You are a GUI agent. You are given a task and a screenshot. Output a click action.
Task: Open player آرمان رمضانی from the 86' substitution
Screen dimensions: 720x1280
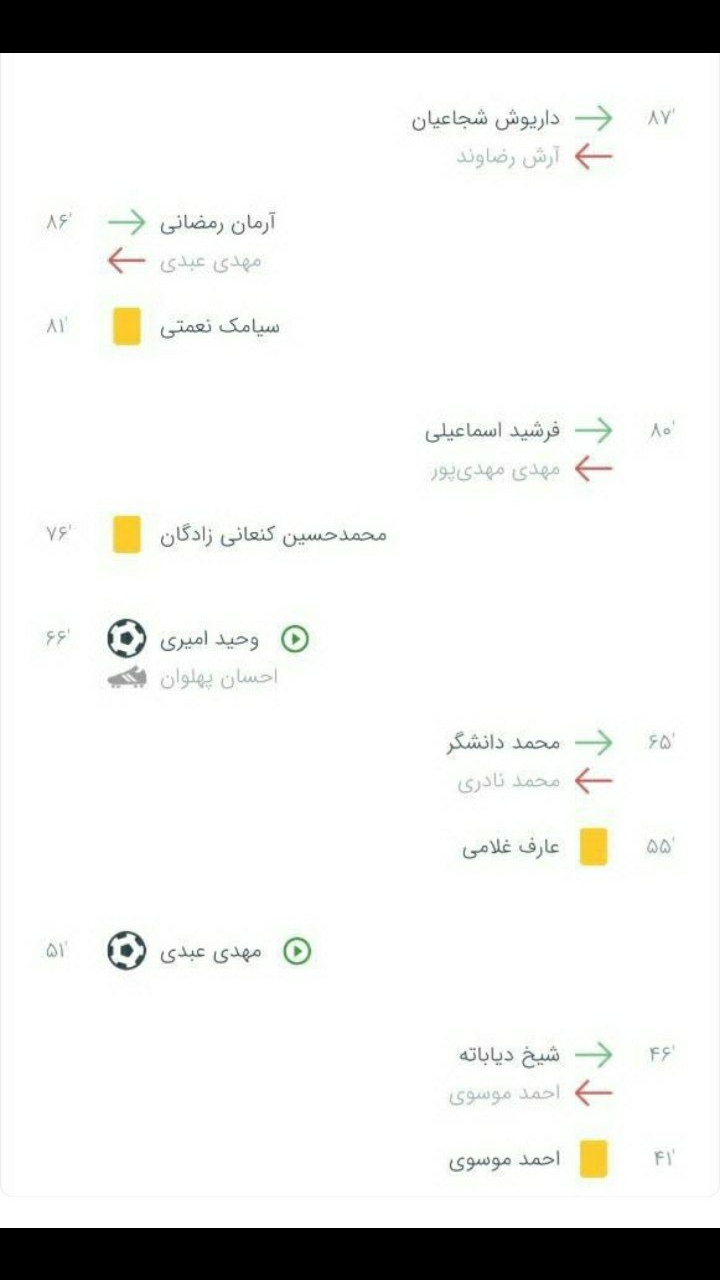click(218, 223)
